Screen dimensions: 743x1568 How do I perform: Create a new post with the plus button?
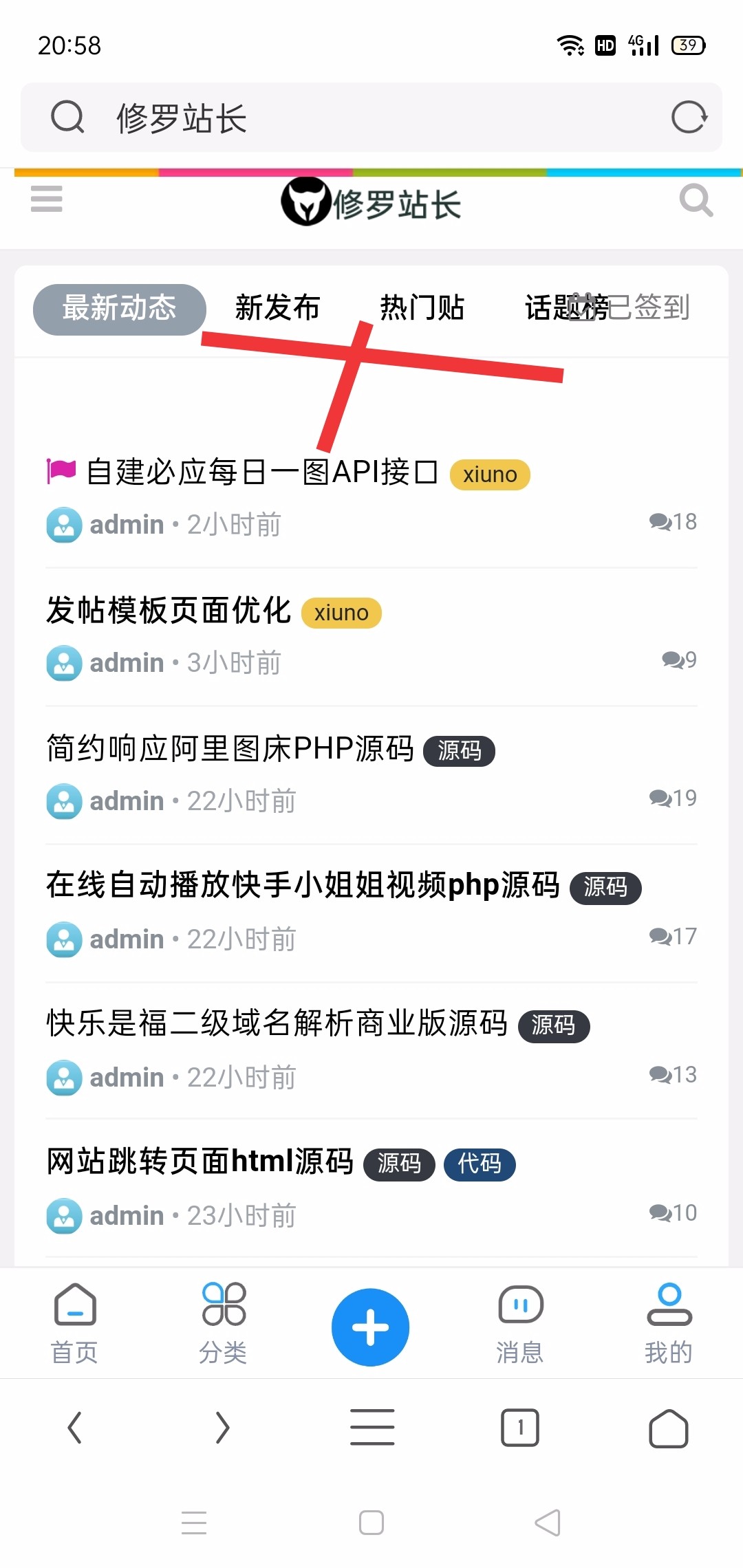coord(371,1327)
